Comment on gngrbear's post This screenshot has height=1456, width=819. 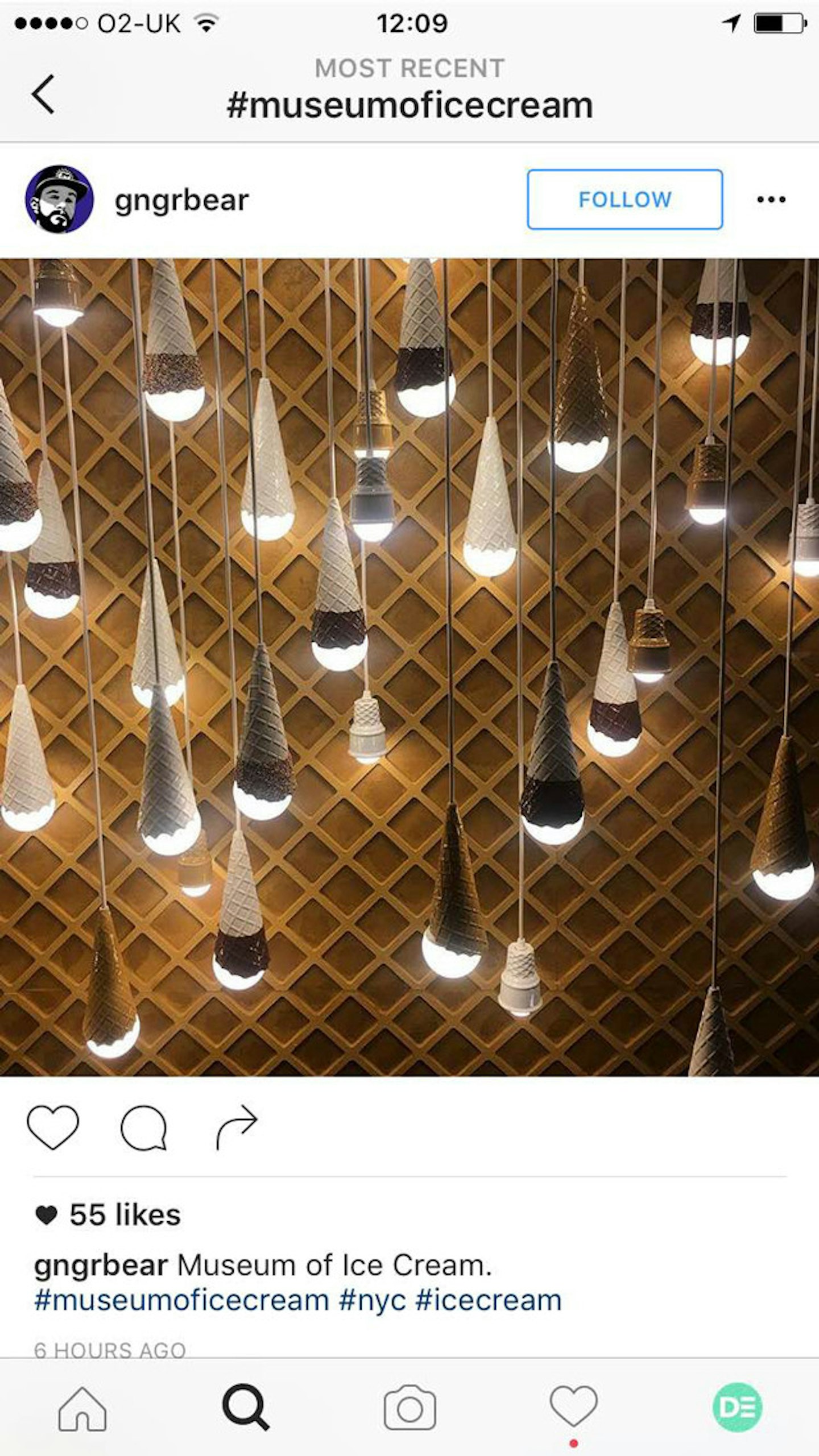pos(144,1127)
